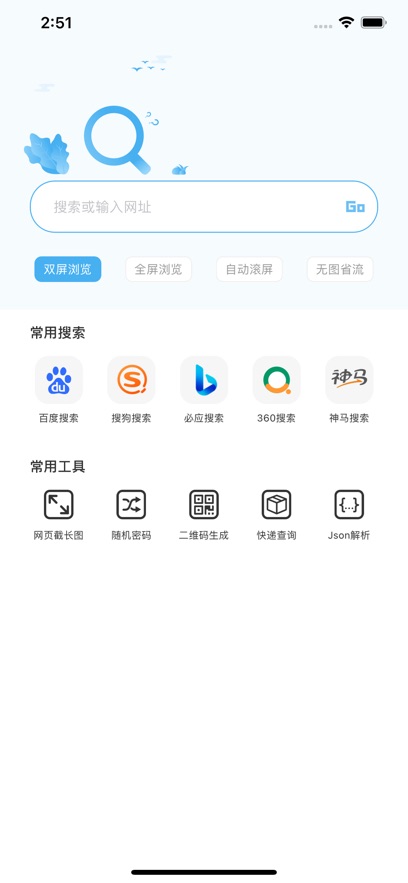Launch 二维码生成 tool
This screenshot has width=408, height=883.
click(x=204, y=515)
